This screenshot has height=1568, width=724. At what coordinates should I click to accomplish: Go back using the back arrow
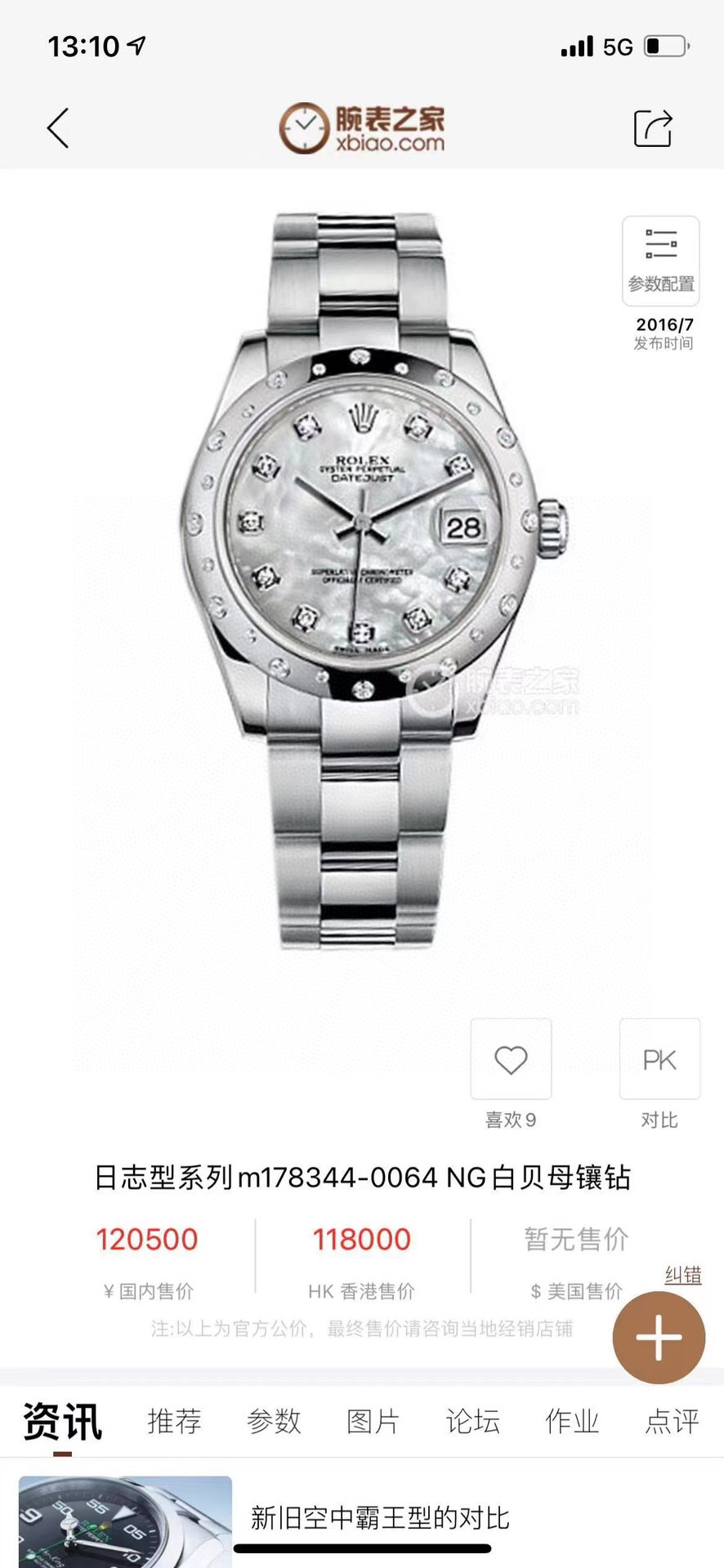click(x=58, y=128)
